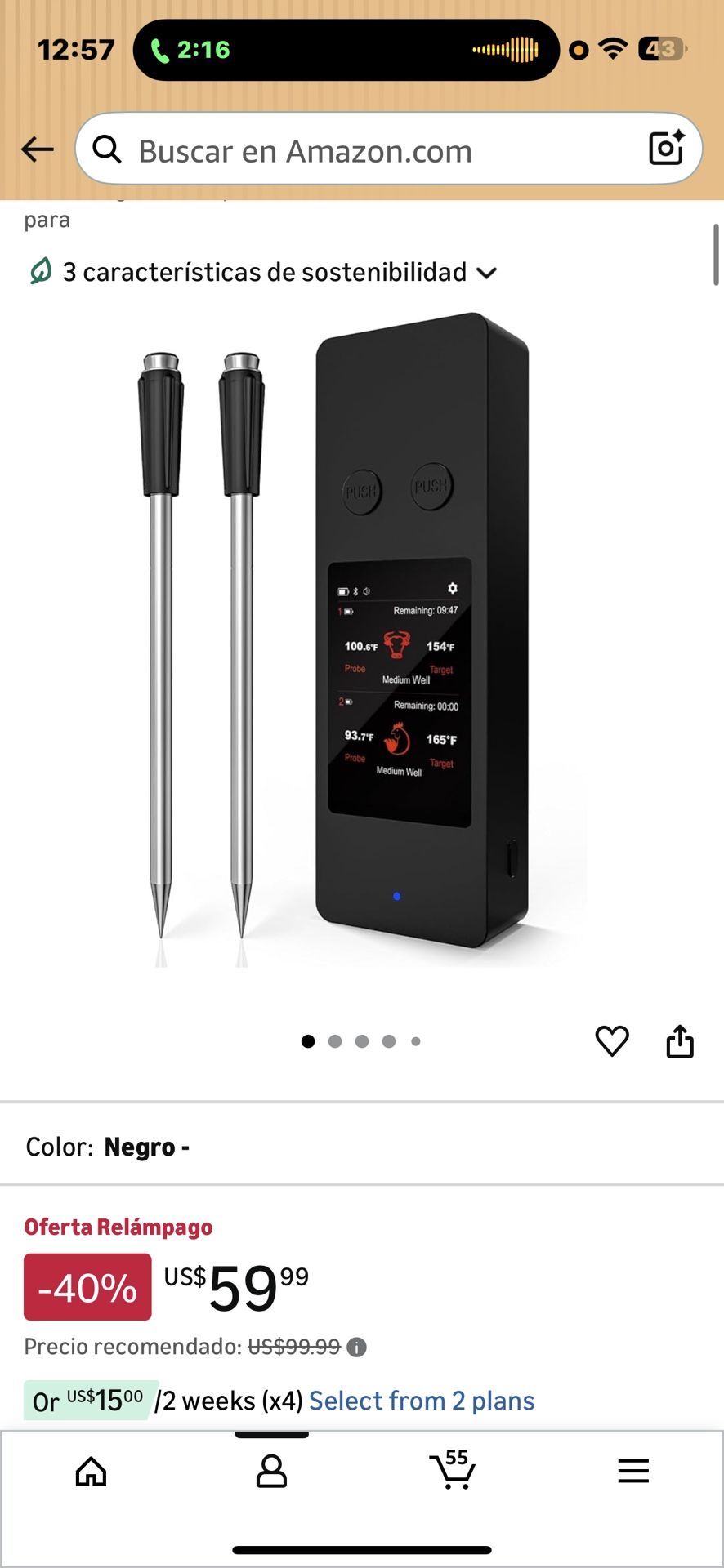Go back using the arrow icon

point(38,149)
